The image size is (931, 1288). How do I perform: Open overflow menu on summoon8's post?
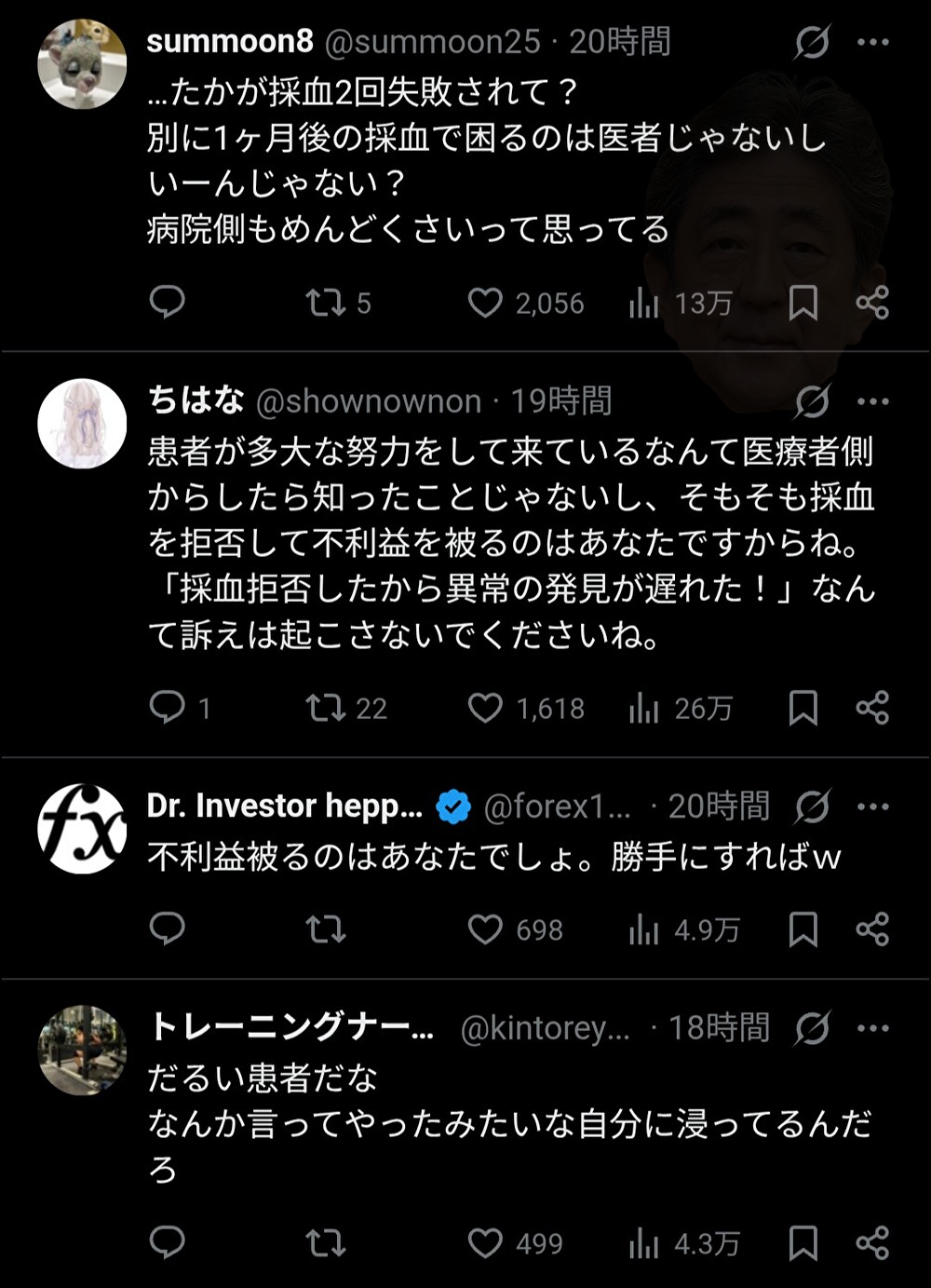872,42
